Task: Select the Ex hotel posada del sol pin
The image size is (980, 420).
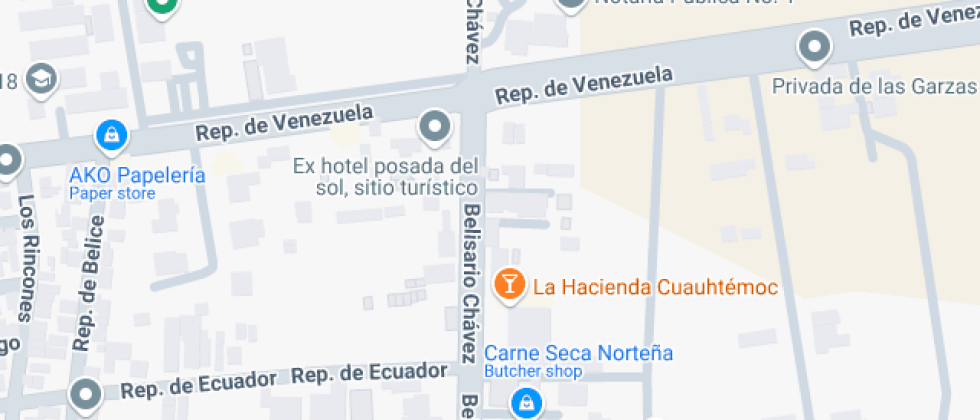Action: point(434,127)
